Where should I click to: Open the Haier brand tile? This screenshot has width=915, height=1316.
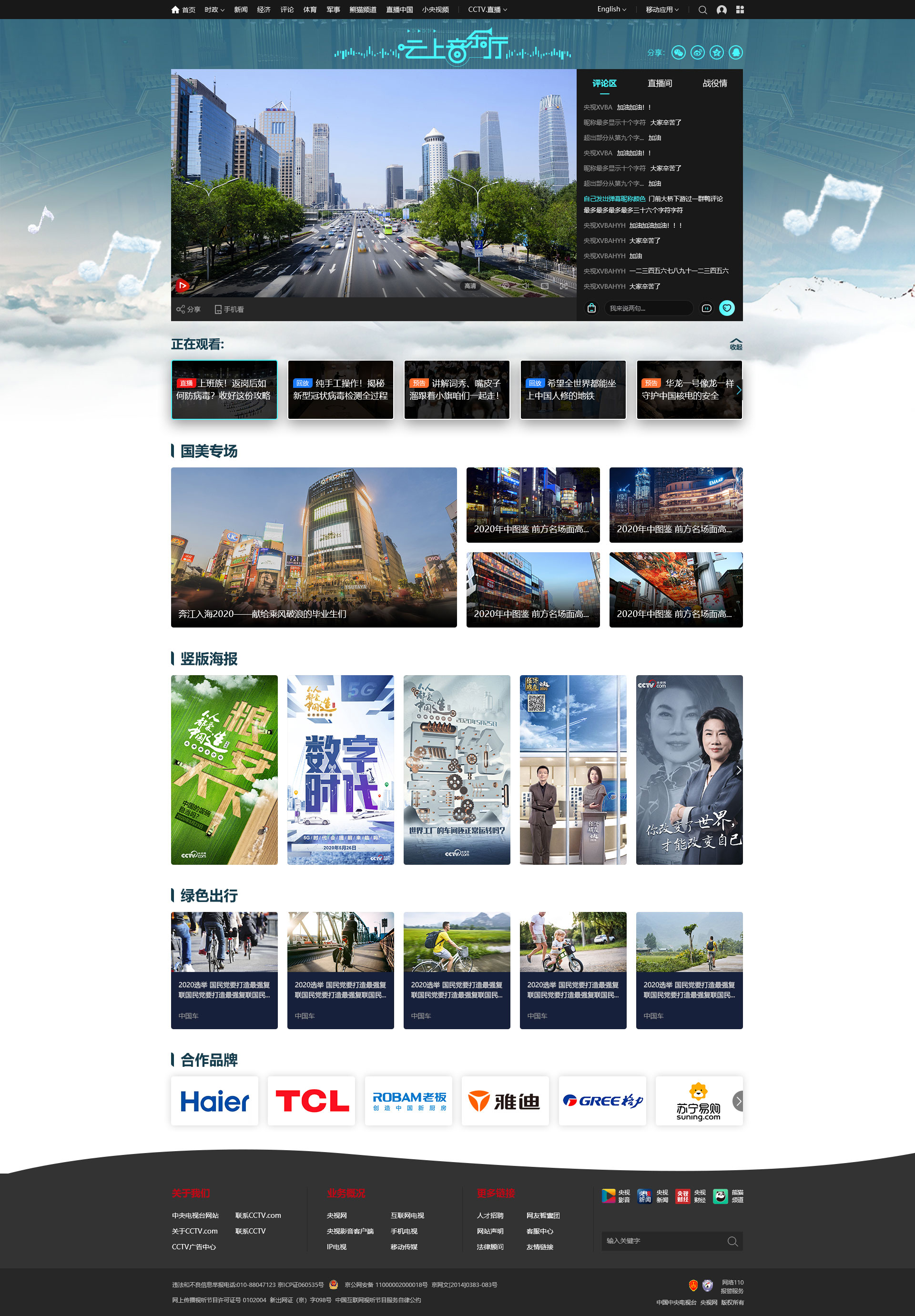tap(214, 1101)
